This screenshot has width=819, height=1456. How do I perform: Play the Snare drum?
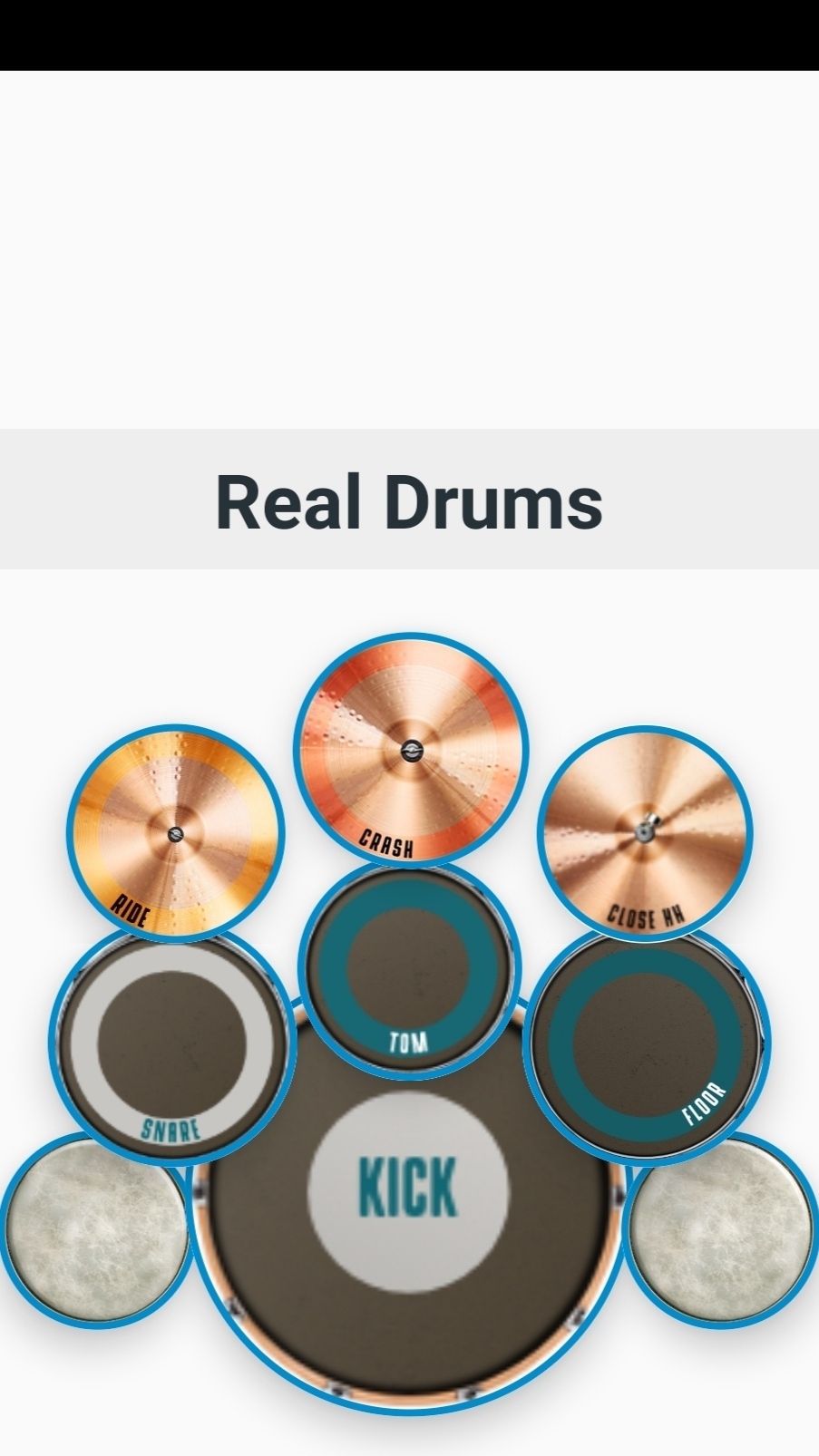click(x=172, y=1041)
